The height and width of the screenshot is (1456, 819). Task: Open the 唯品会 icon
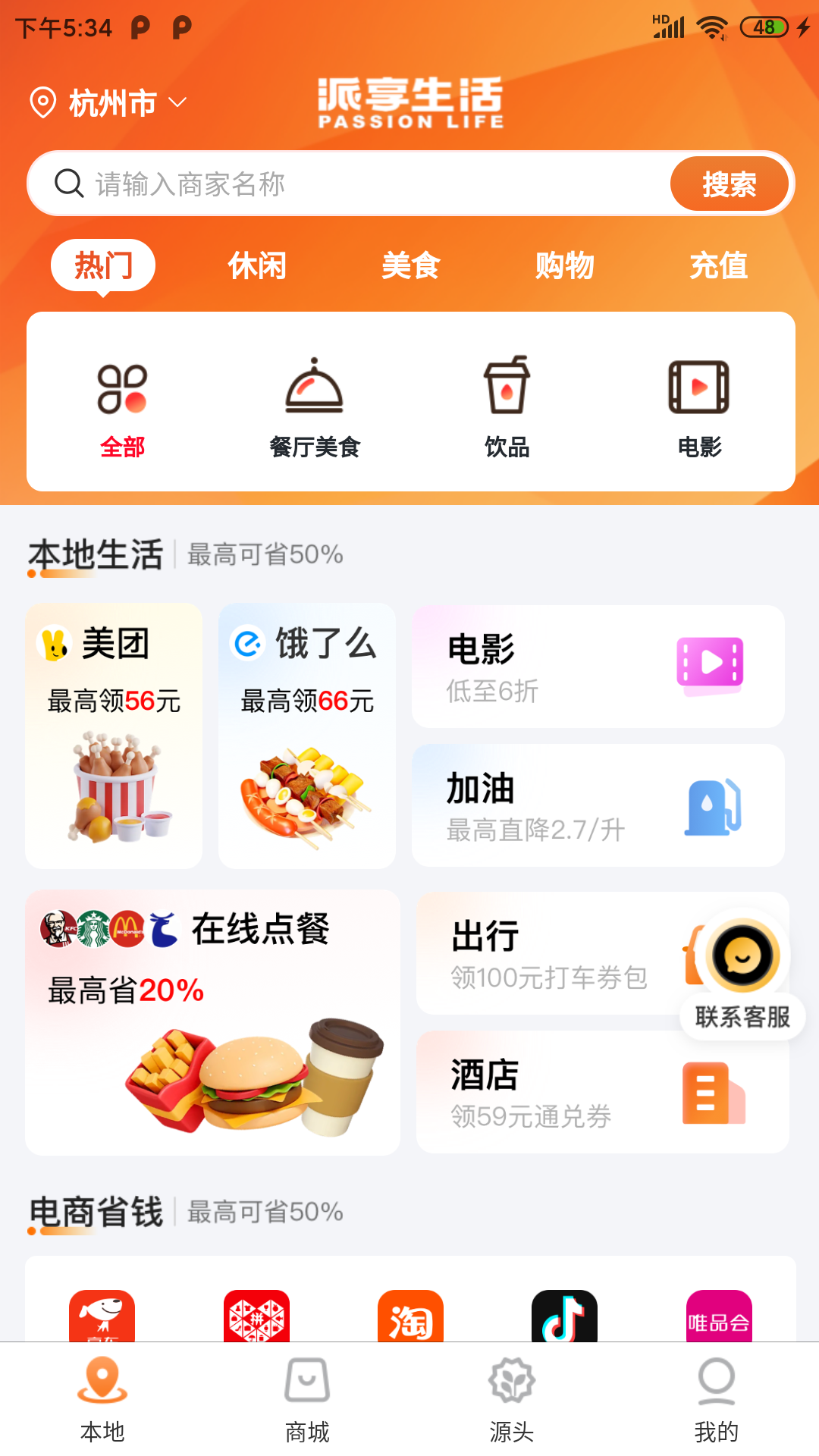(717, 1317)
